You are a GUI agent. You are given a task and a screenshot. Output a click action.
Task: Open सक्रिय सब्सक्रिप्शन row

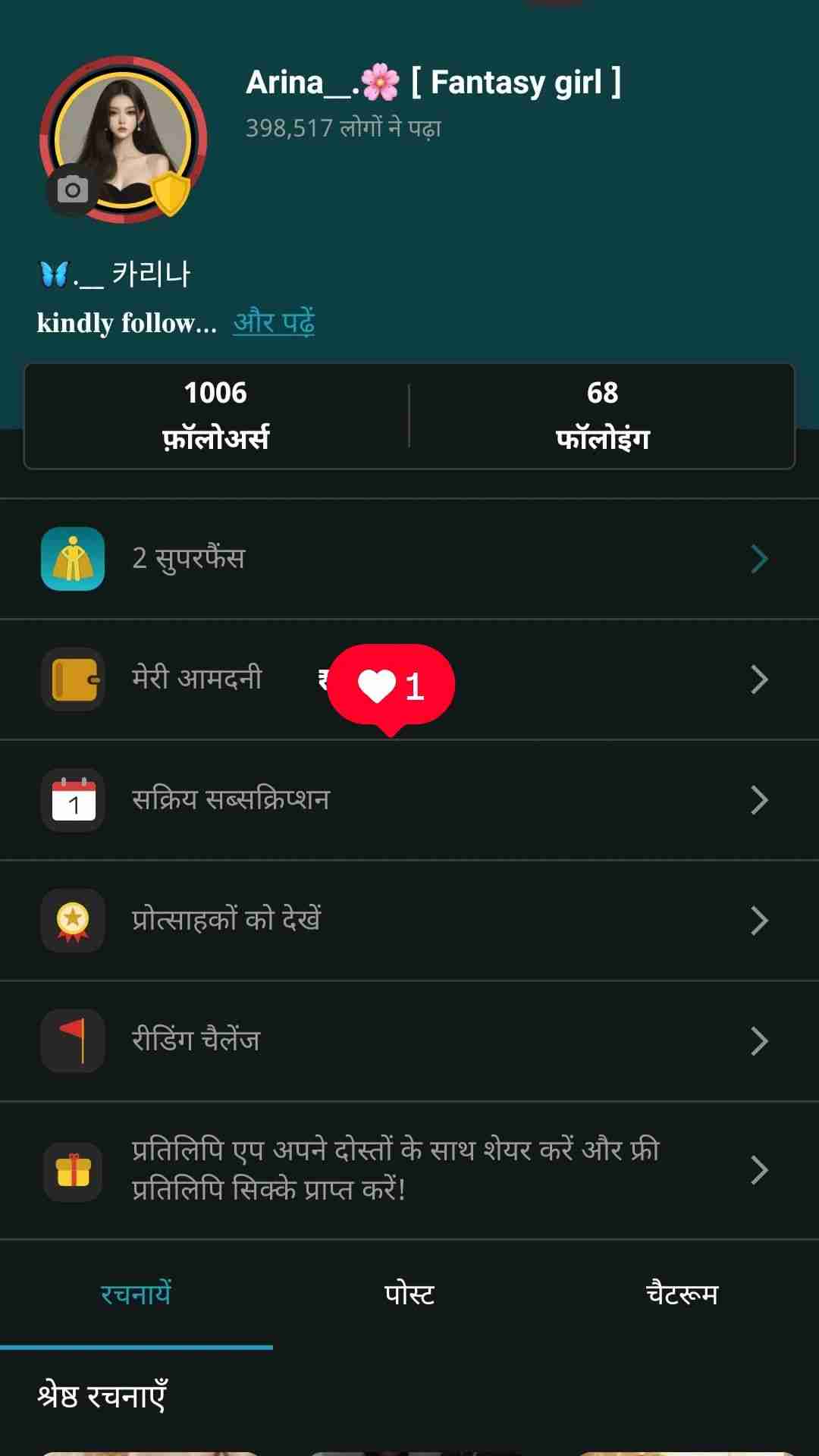coord(409,800)
